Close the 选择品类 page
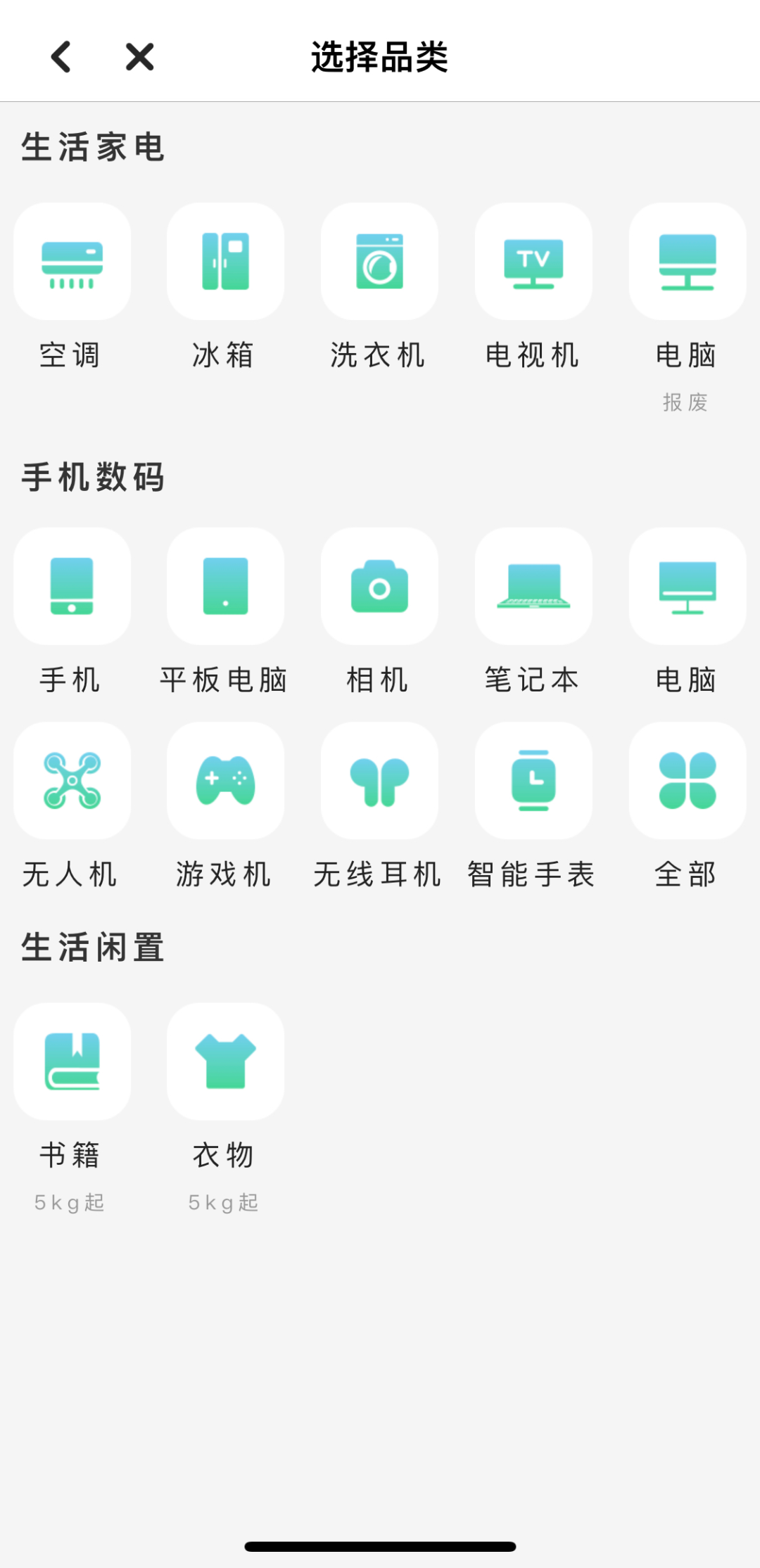This screenshot has height=1568, width=760. [x=139, y=57]
